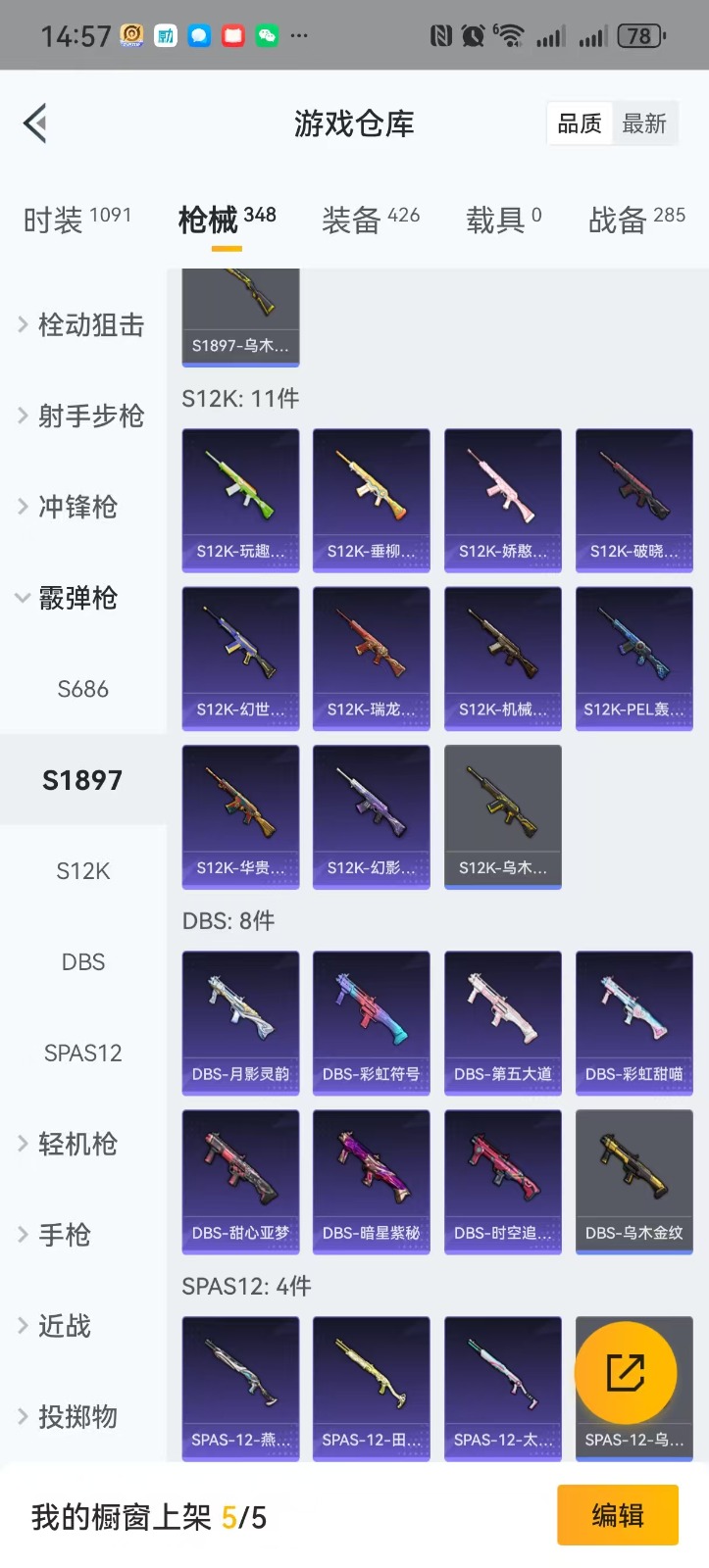Open the DBS-月影灵韵 skin
709x1568 pixels.
tap(240, 1022)
